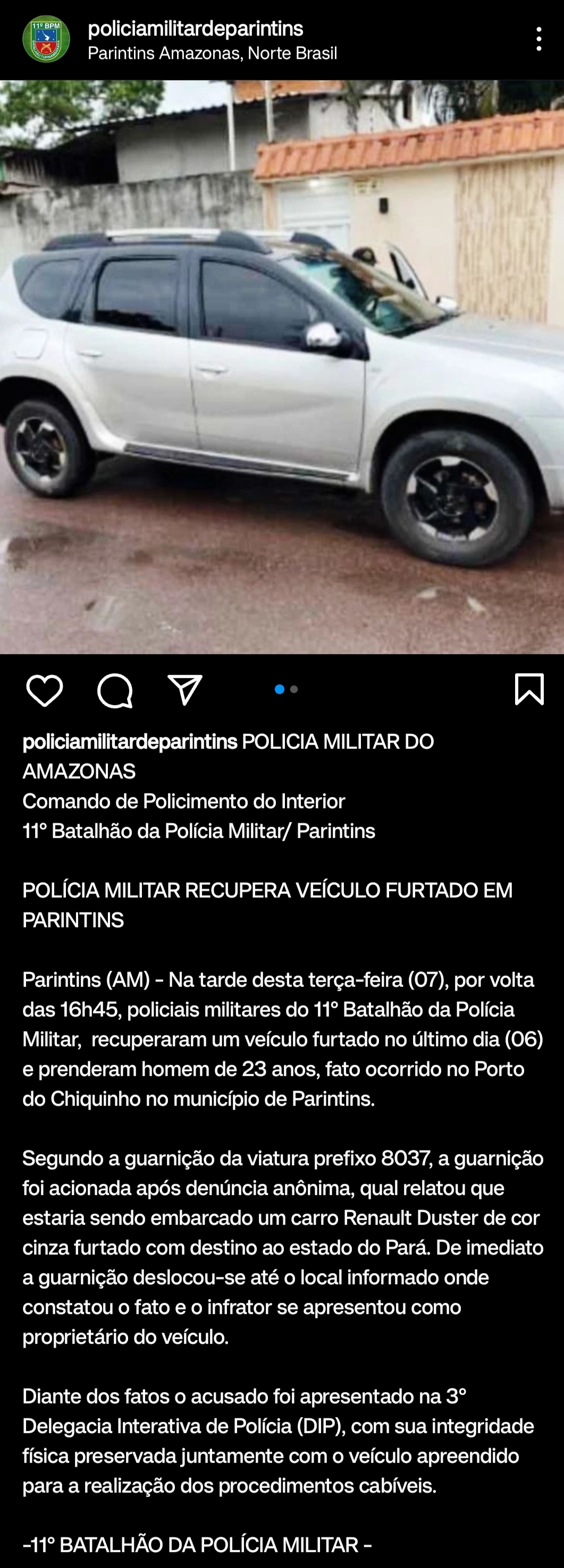564x1568 pixels.
Task: Open the Parintins Amazonas location tag
Action: pos(213,54)
